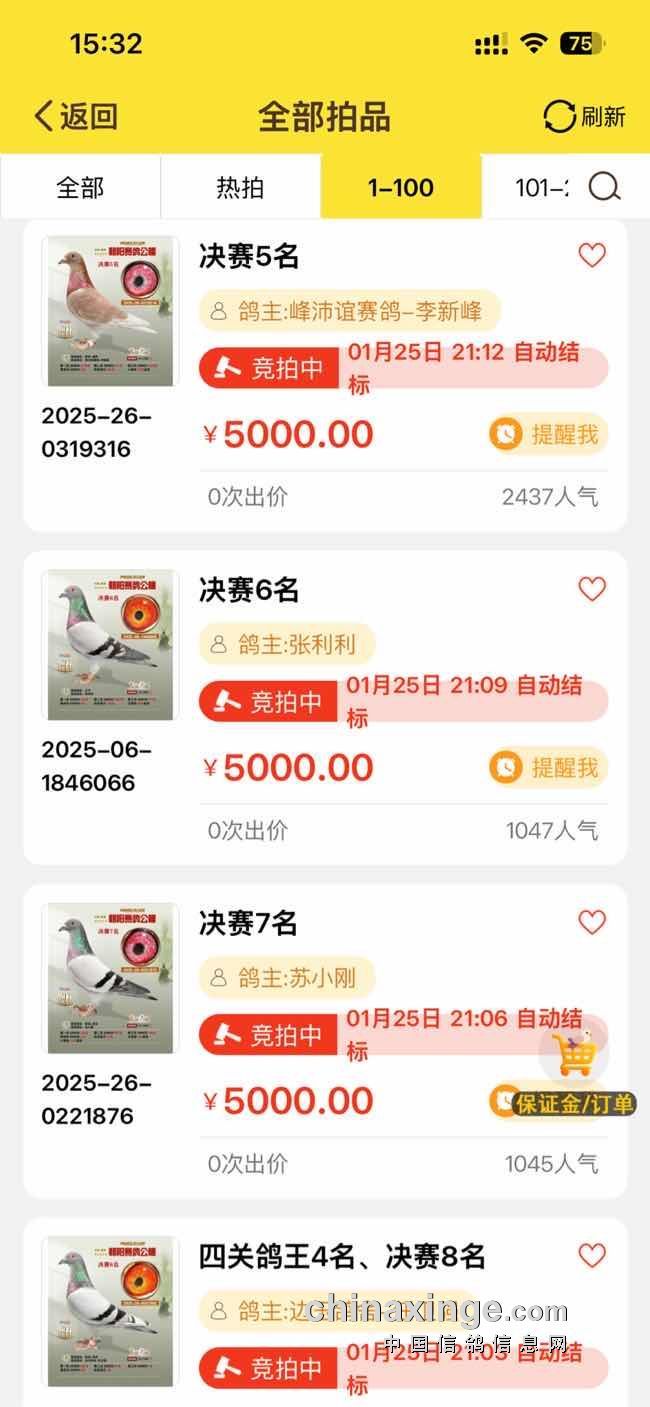Viewport: 650px width, 1407px height.
Task: View pigeon photo for 决赛7名
Action: click(x=111, y=978)
